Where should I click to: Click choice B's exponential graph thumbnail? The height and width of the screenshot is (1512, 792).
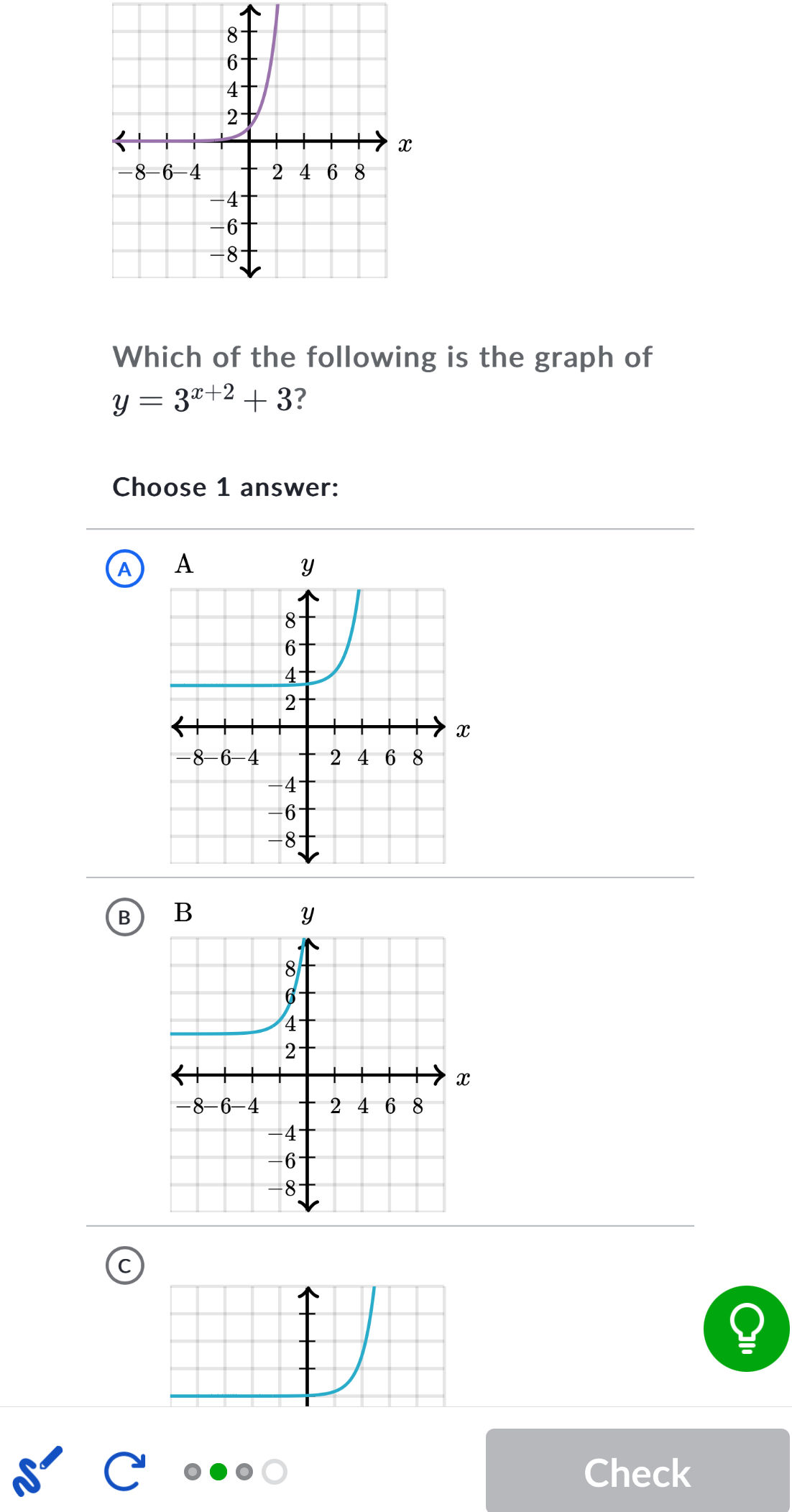coord(308,1071)
